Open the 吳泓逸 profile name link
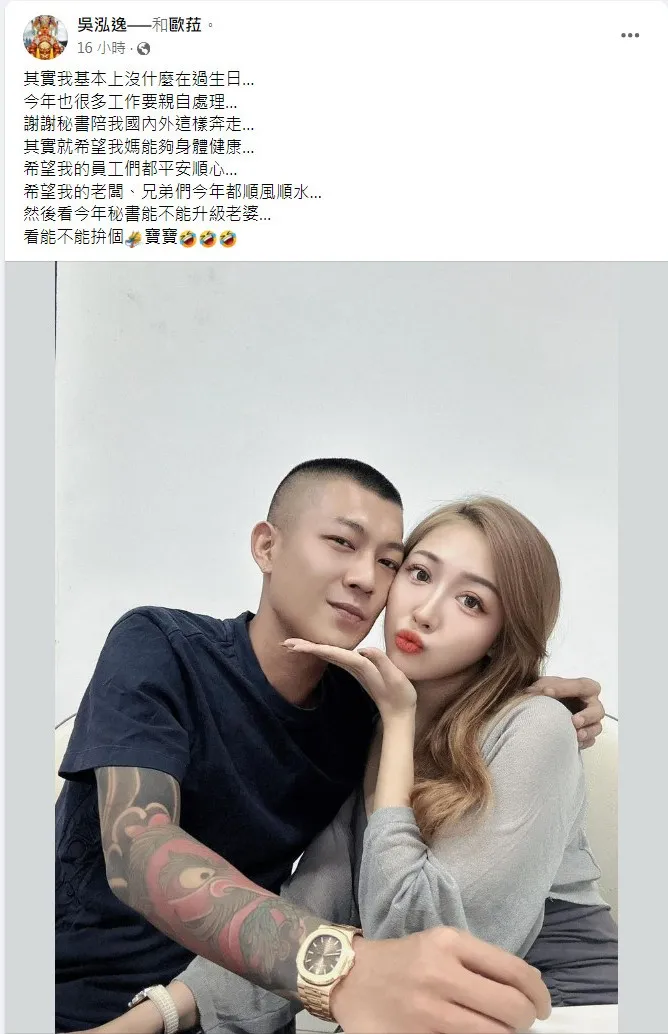The image size is (668, 1034). click(105, 25)
